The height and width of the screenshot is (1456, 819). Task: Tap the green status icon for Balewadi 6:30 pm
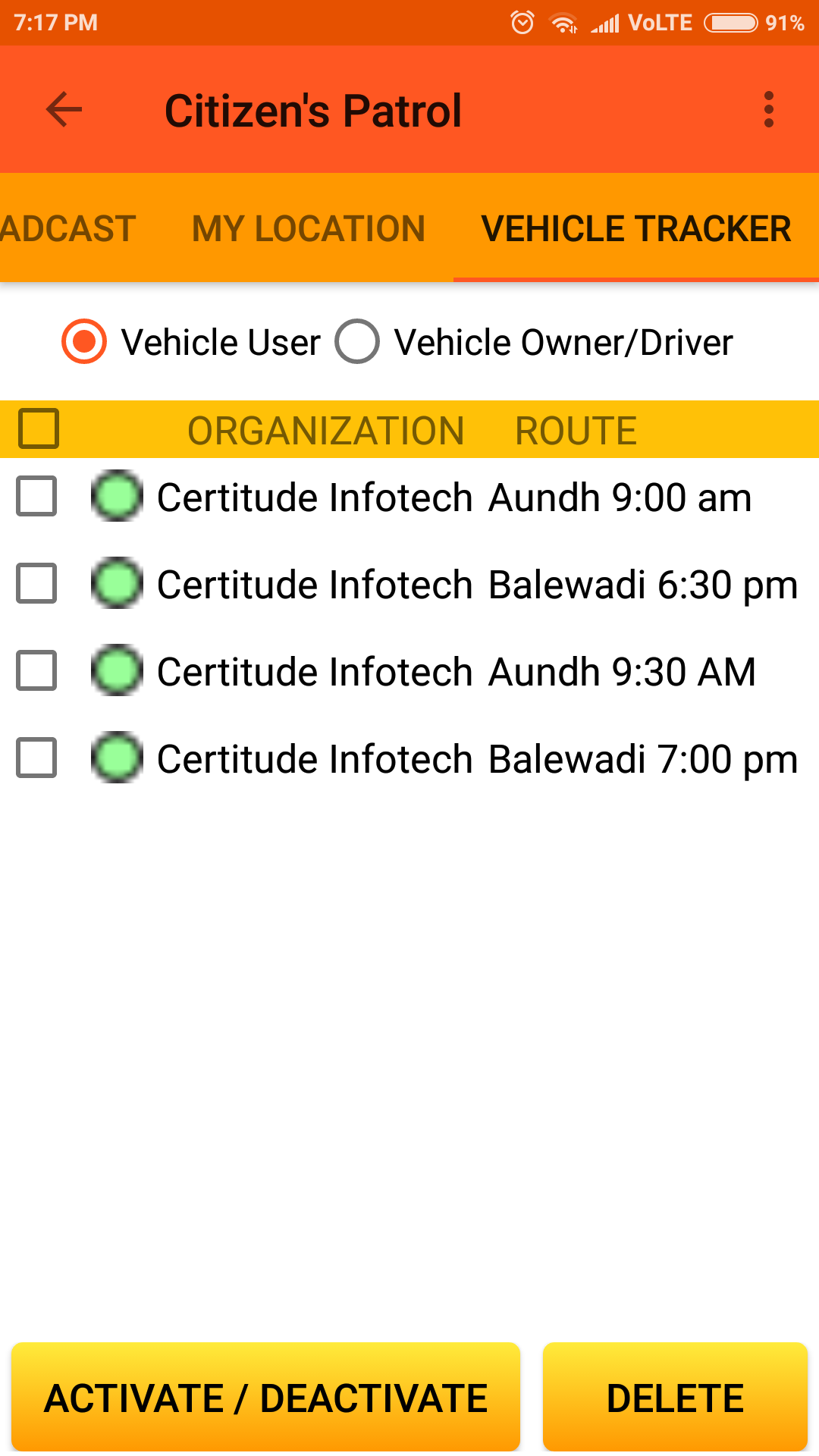coord(116,584)
